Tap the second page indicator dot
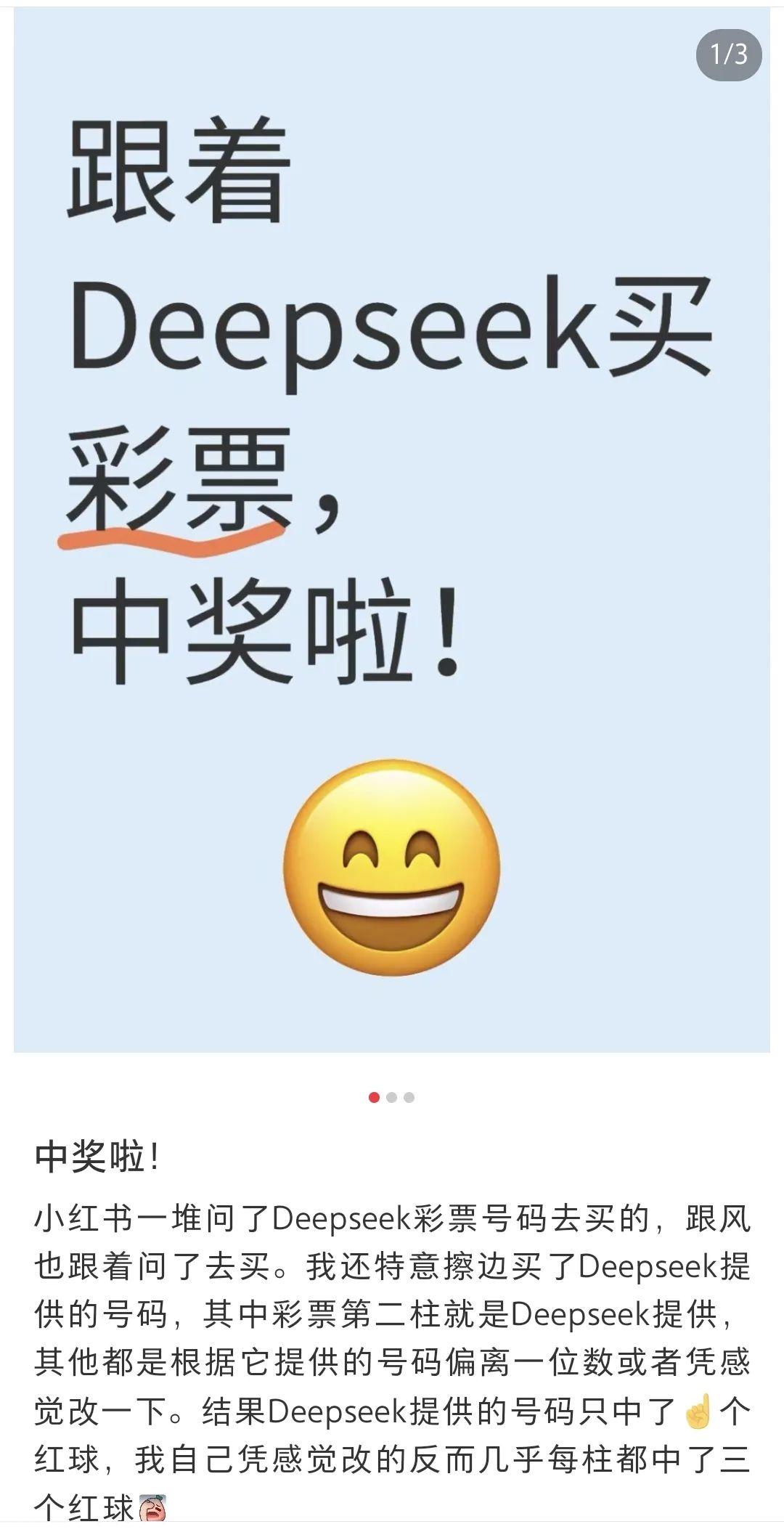 tap(392, 1097)
